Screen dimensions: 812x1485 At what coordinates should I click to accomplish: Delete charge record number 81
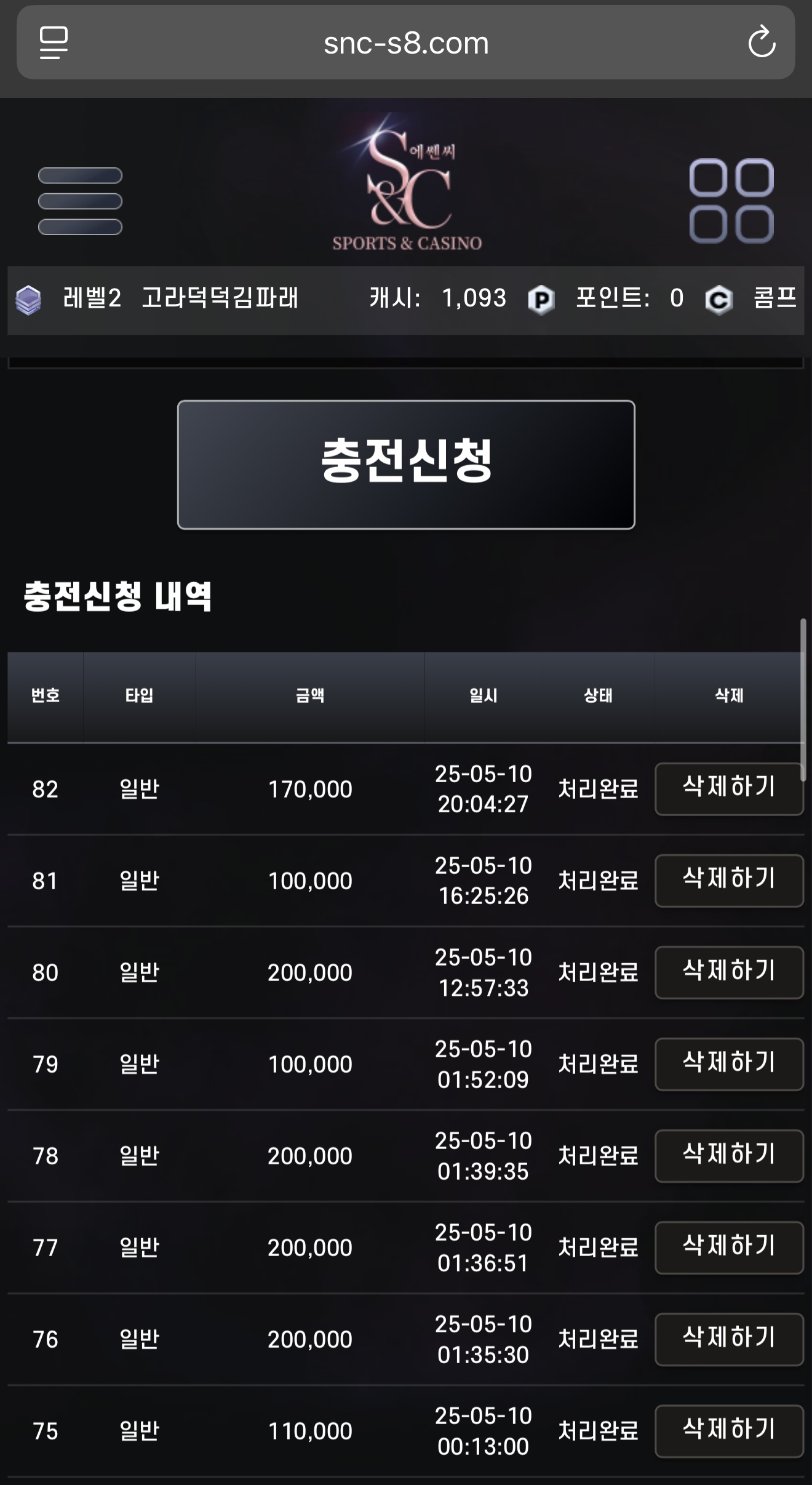pyautogui.click(x=729, y=881)
